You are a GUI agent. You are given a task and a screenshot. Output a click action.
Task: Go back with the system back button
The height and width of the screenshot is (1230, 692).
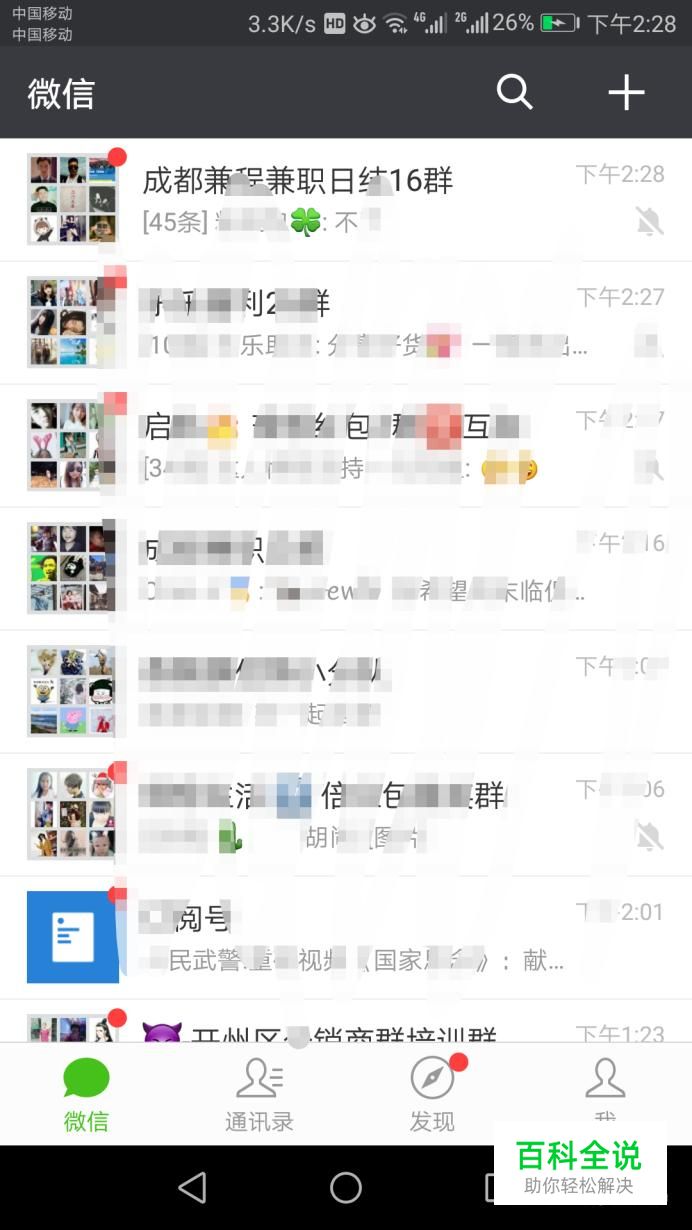(x=192, y=1187)
